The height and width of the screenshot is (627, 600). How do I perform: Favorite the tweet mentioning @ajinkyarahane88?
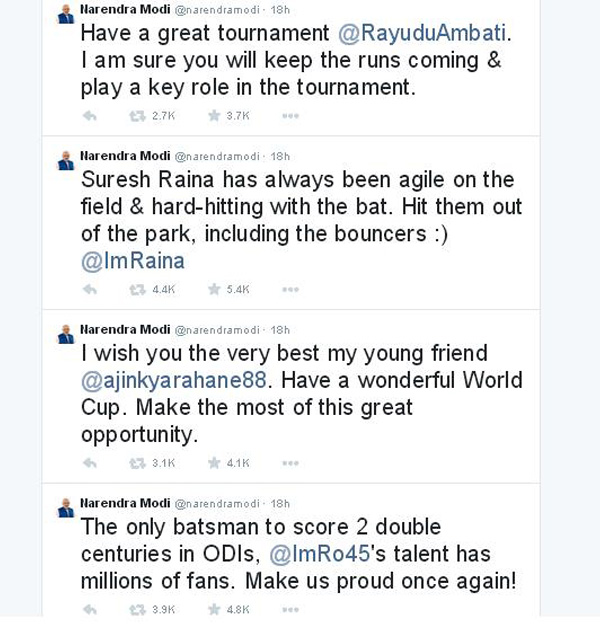pyautogui.click(x=213, y=463)
